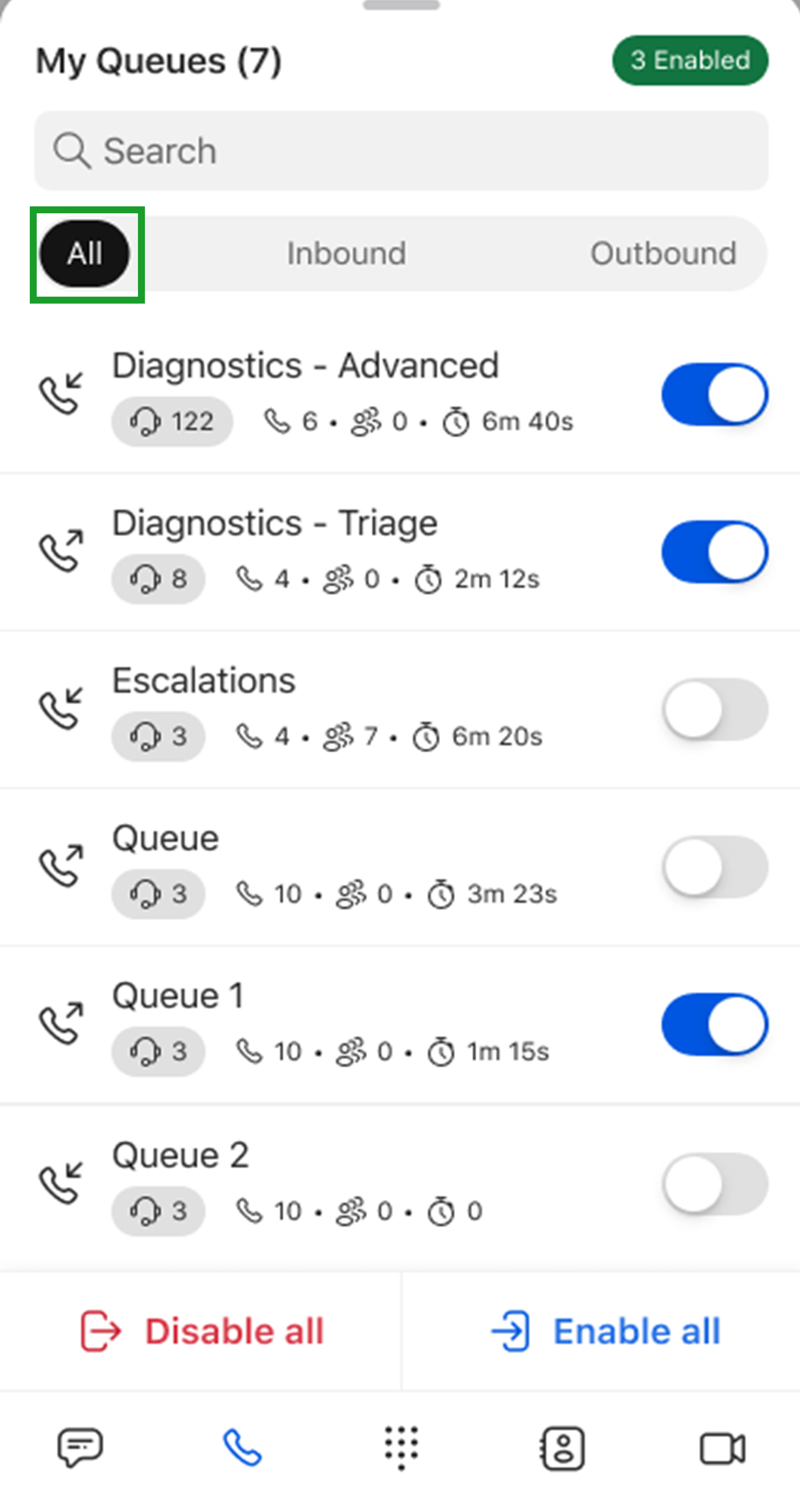Enable the Escalations queue
Screen dimensions: 800x1512
tap(715, 709)
